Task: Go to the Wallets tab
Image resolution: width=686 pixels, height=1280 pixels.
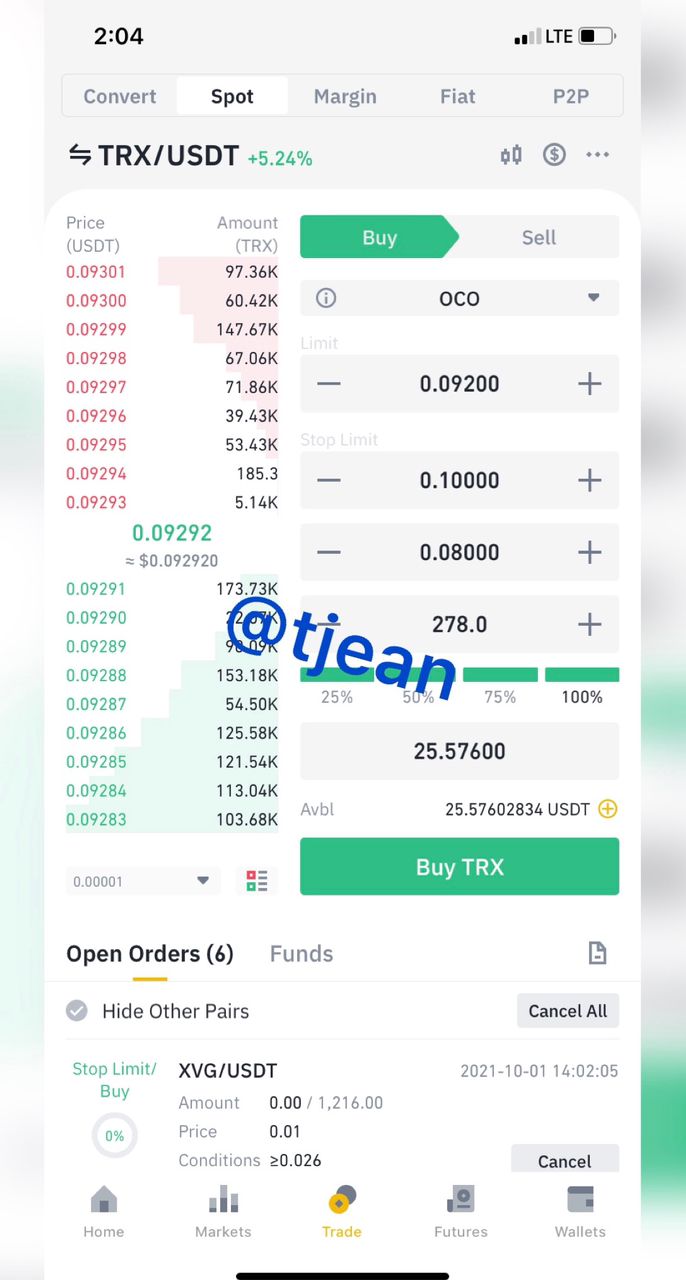Action: 580,1212
